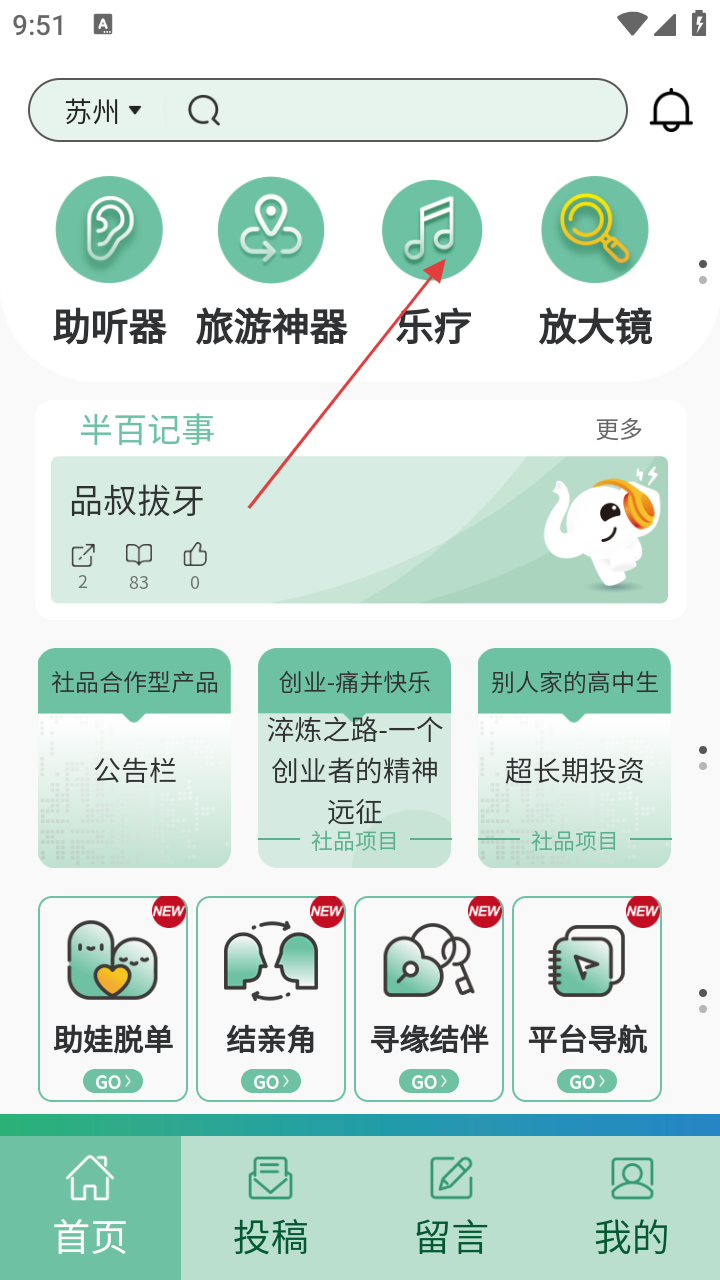Switch to the 我的 tab
Image resolution: width=720 pixels, height=1280 pixels.
click(631, 1208)
